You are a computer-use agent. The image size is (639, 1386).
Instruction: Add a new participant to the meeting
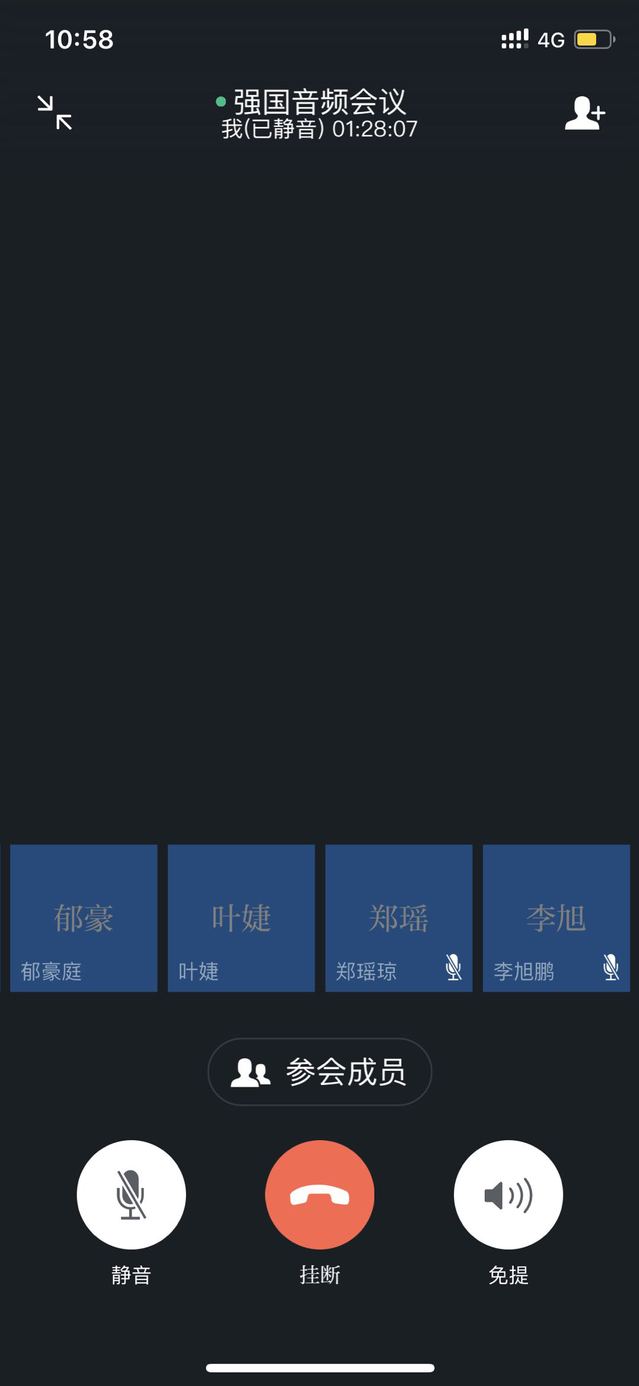(584, 113)
